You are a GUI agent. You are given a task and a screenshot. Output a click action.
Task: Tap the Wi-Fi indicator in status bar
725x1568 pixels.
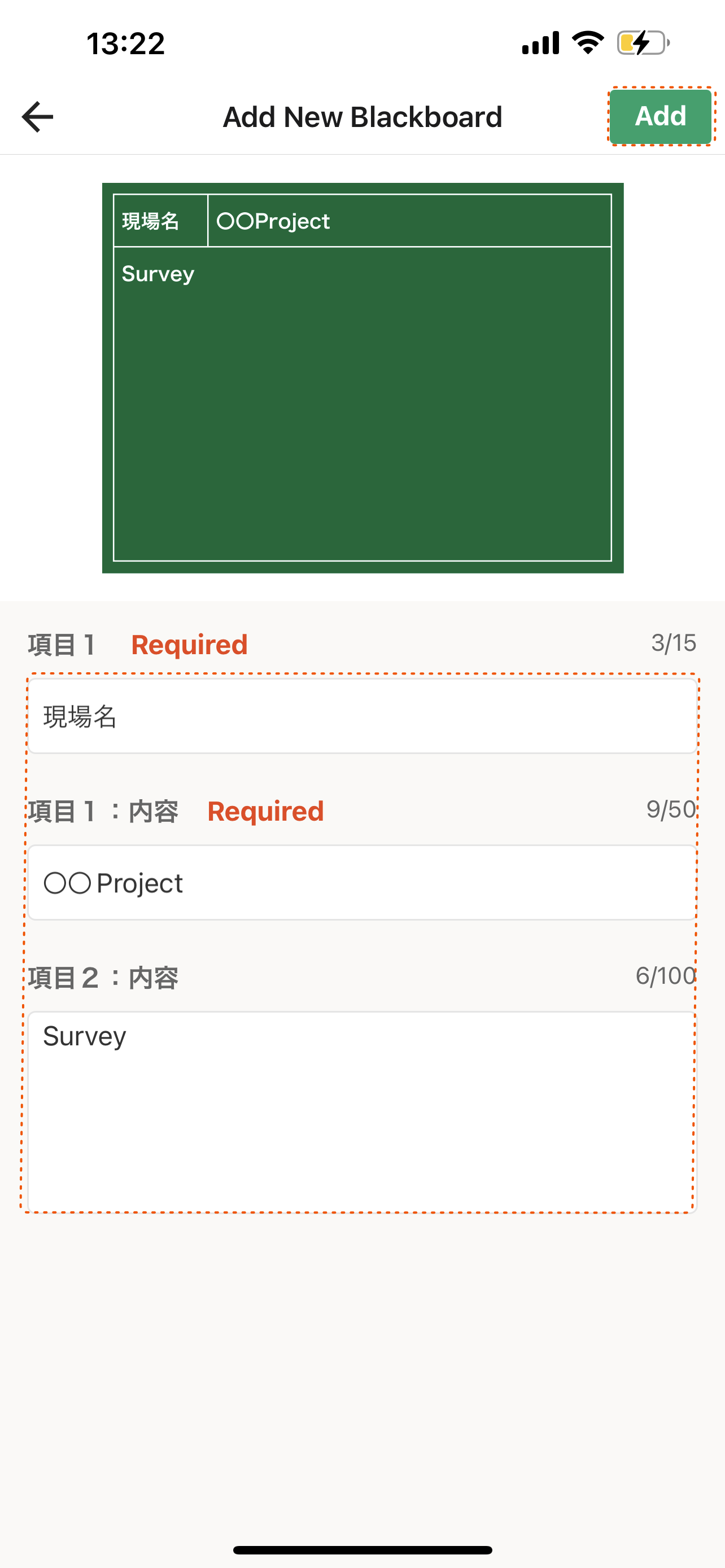(x=586, y=41)
